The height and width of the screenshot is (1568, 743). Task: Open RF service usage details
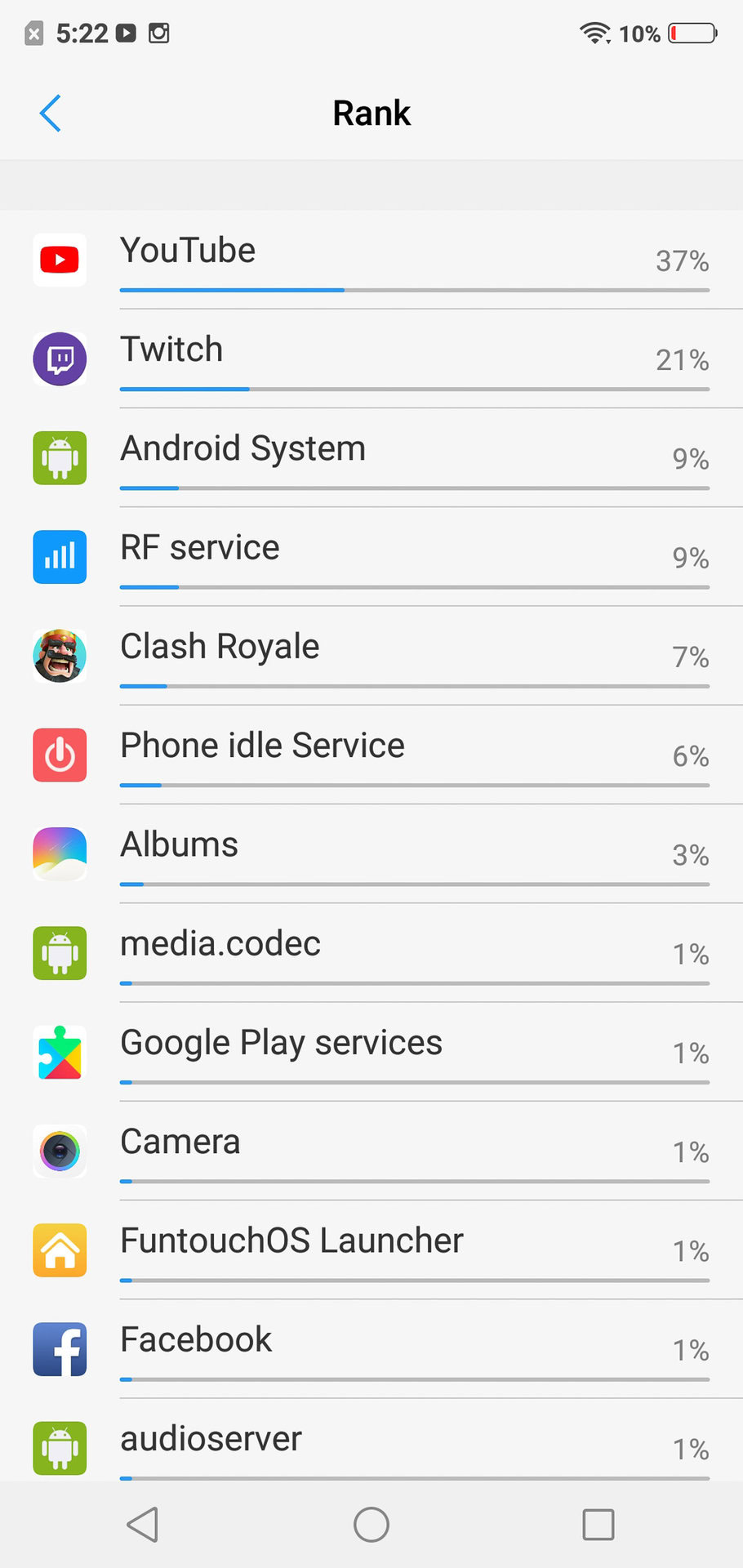pos(371,556)
